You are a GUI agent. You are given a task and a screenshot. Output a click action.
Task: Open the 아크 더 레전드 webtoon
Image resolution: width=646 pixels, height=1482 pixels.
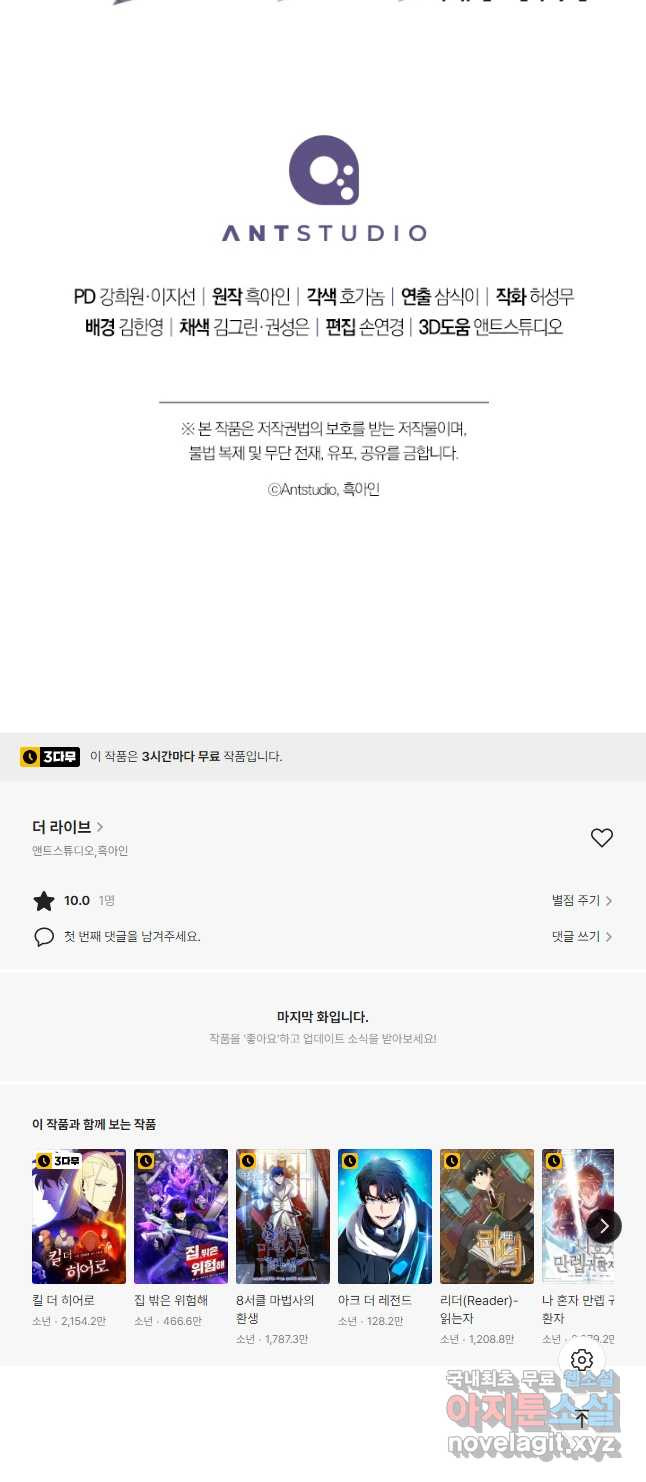(385, 1216)
